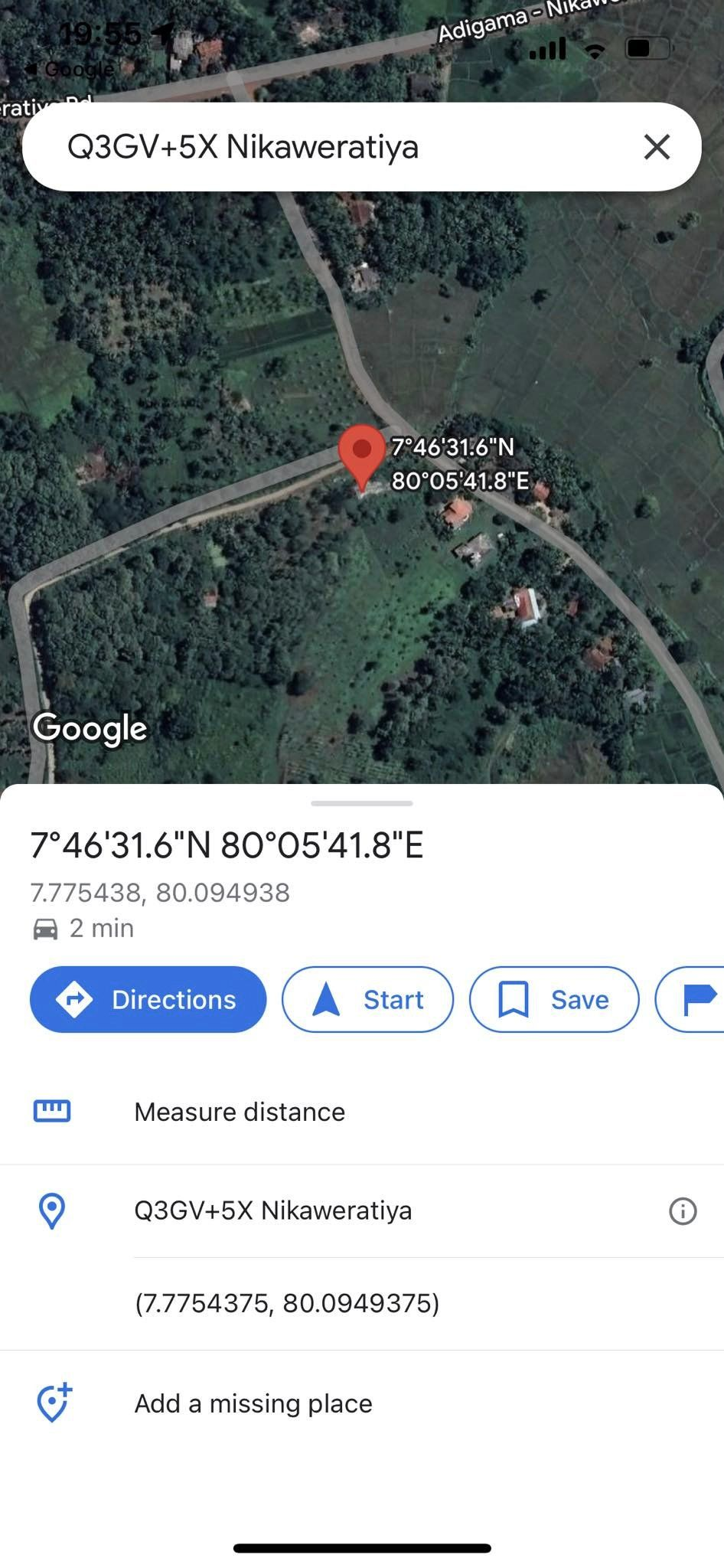Clear the search with the X button
Viewport: 724px width, 1568px height.
(657, 147)
